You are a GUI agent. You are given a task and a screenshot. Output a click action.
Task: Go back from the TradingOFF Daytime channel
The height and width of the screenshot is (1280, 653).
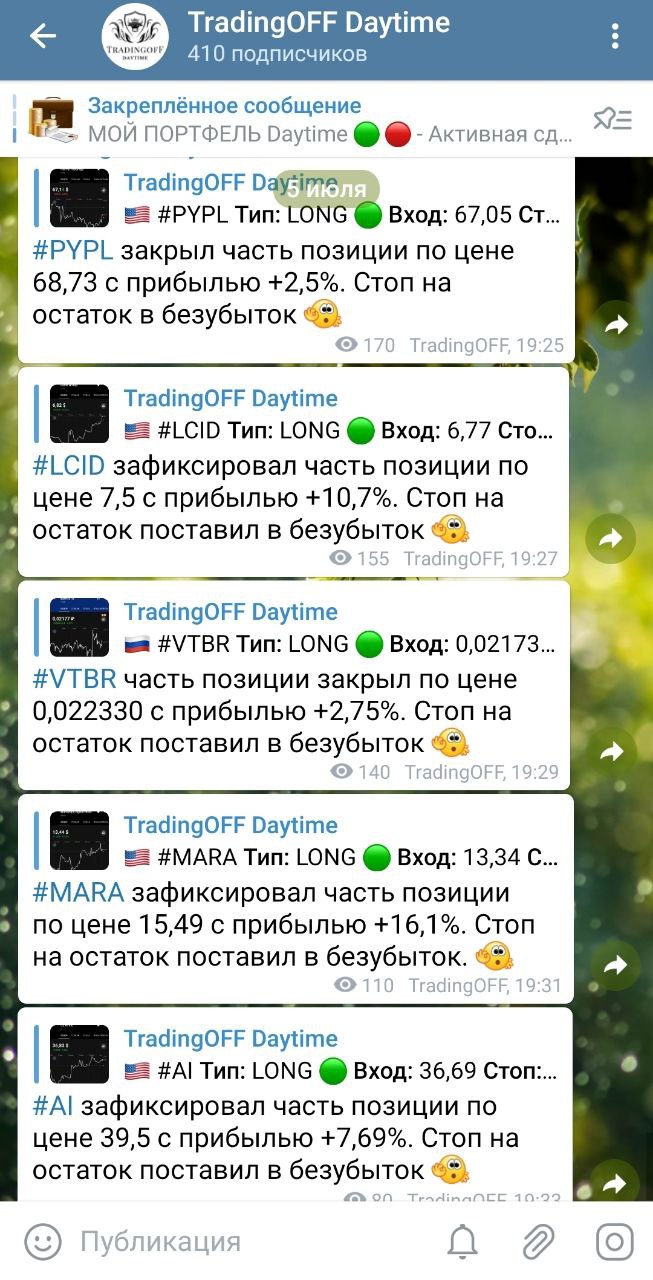42,37
